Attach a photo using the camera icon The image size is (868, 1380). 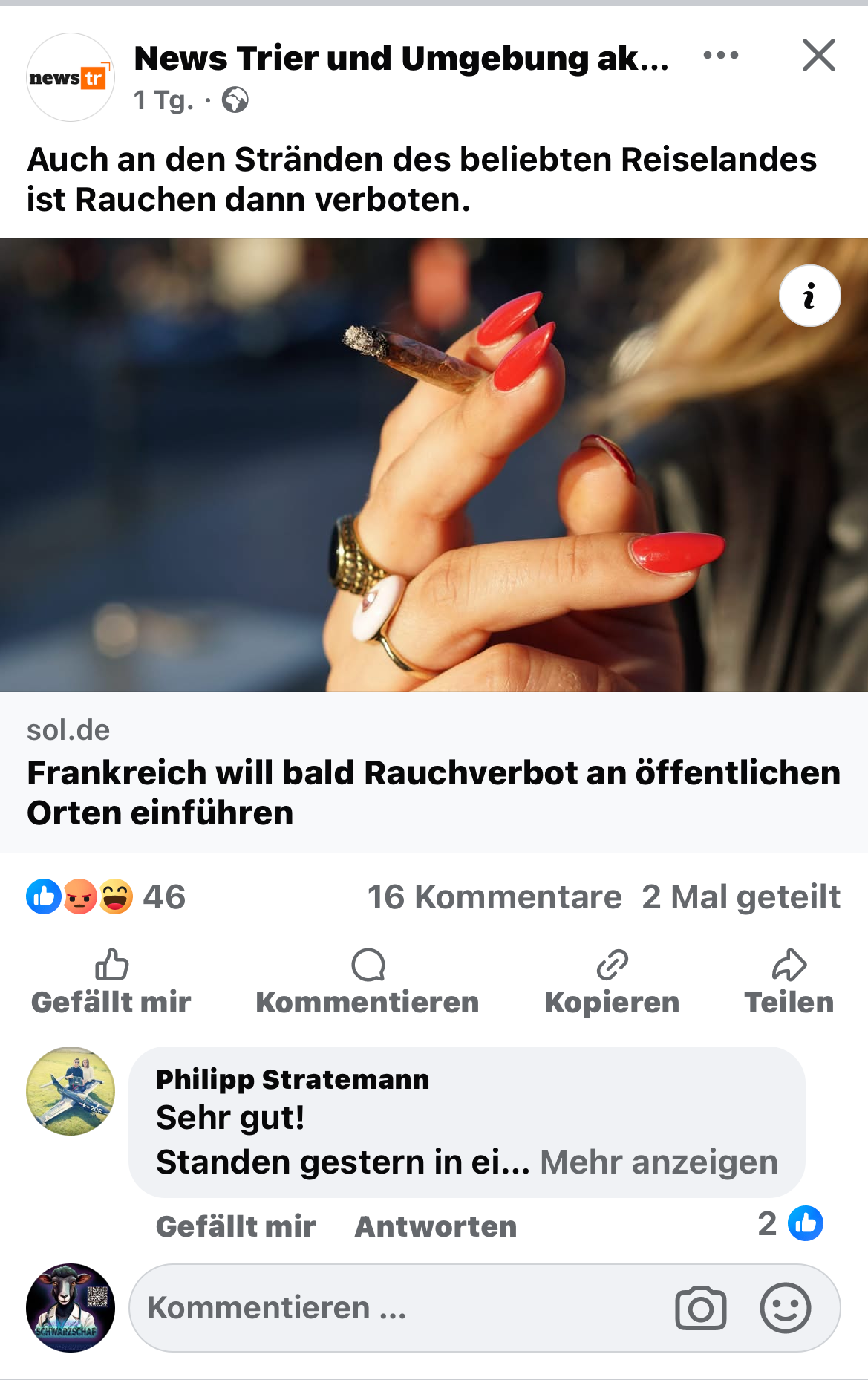point(700,1308)
